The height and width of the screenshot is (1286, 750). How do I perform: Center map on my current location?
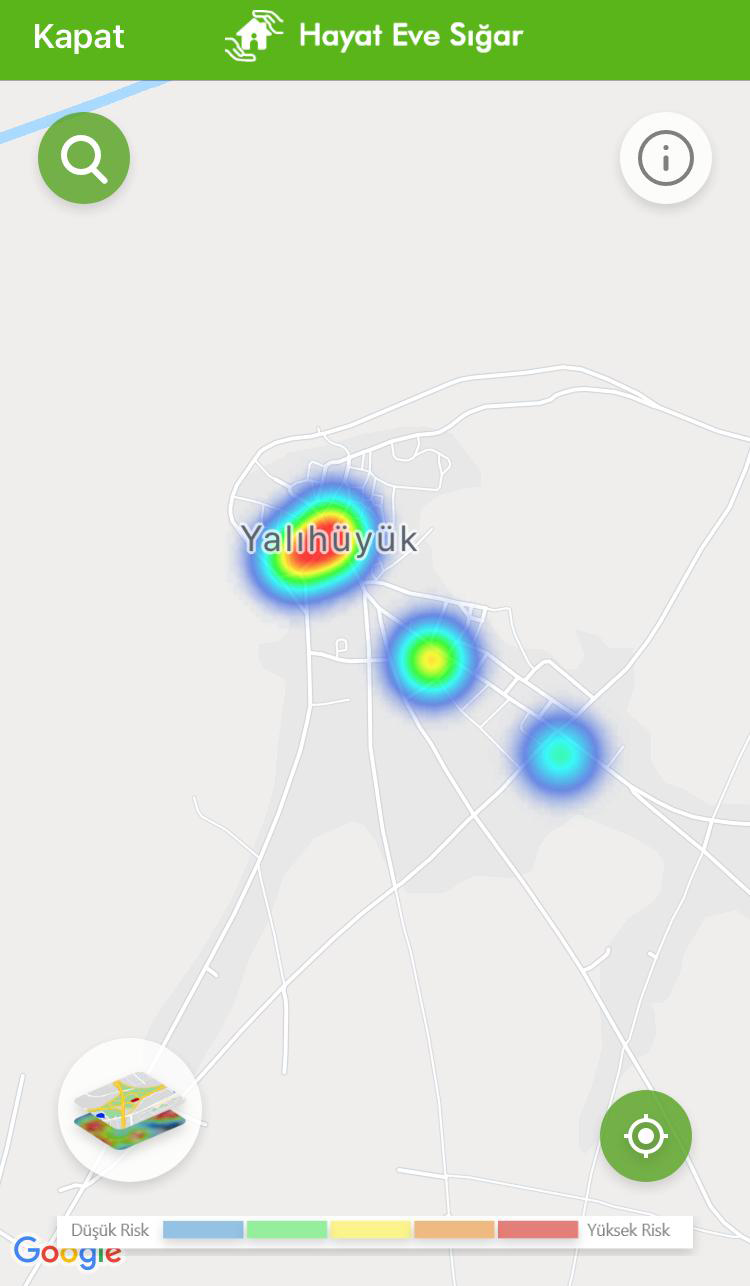tap(645, 1136)
